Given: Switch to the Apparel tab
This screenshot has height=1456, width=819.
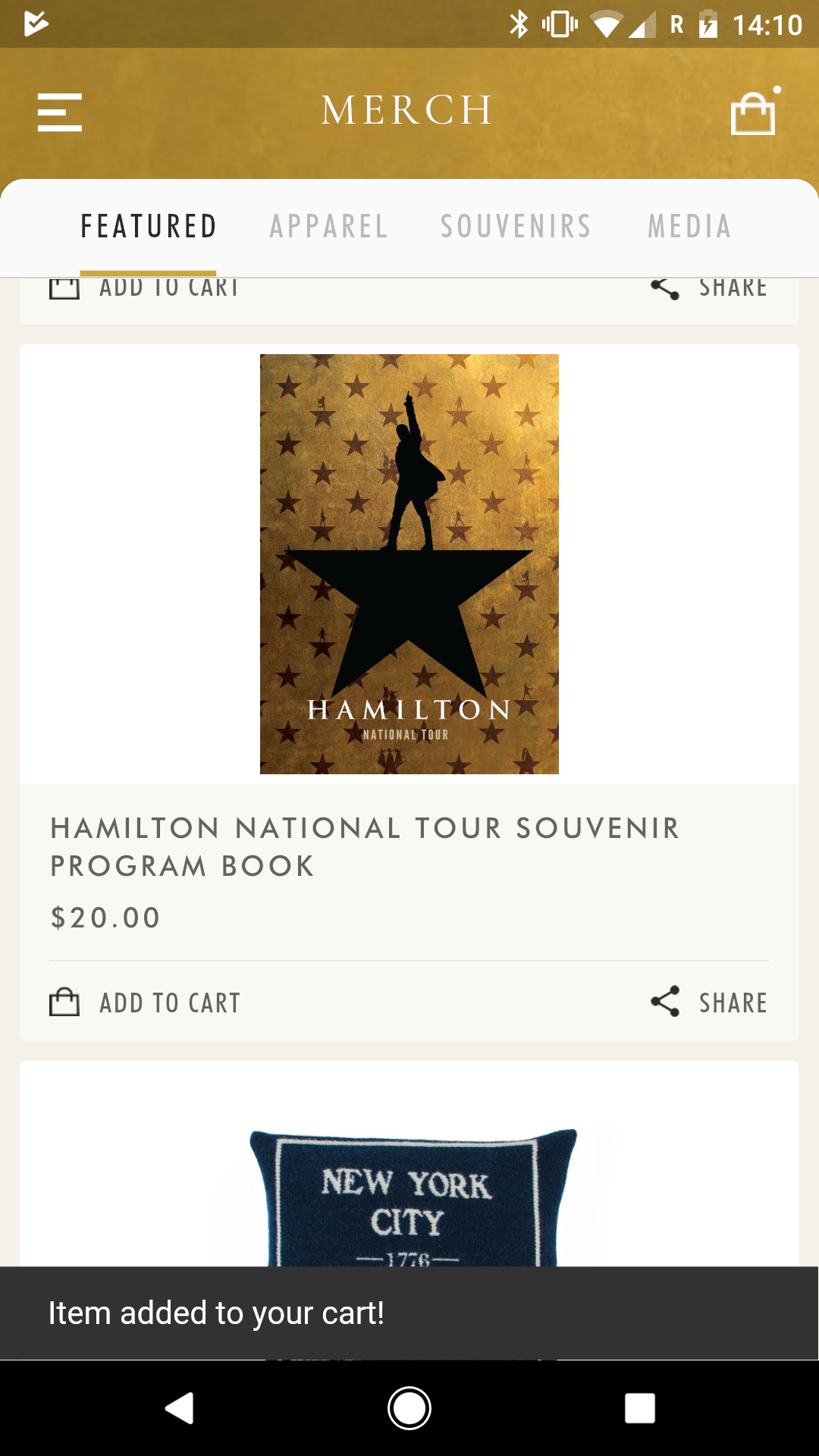Looking at the screenshot, I should (x=329, y=227).
